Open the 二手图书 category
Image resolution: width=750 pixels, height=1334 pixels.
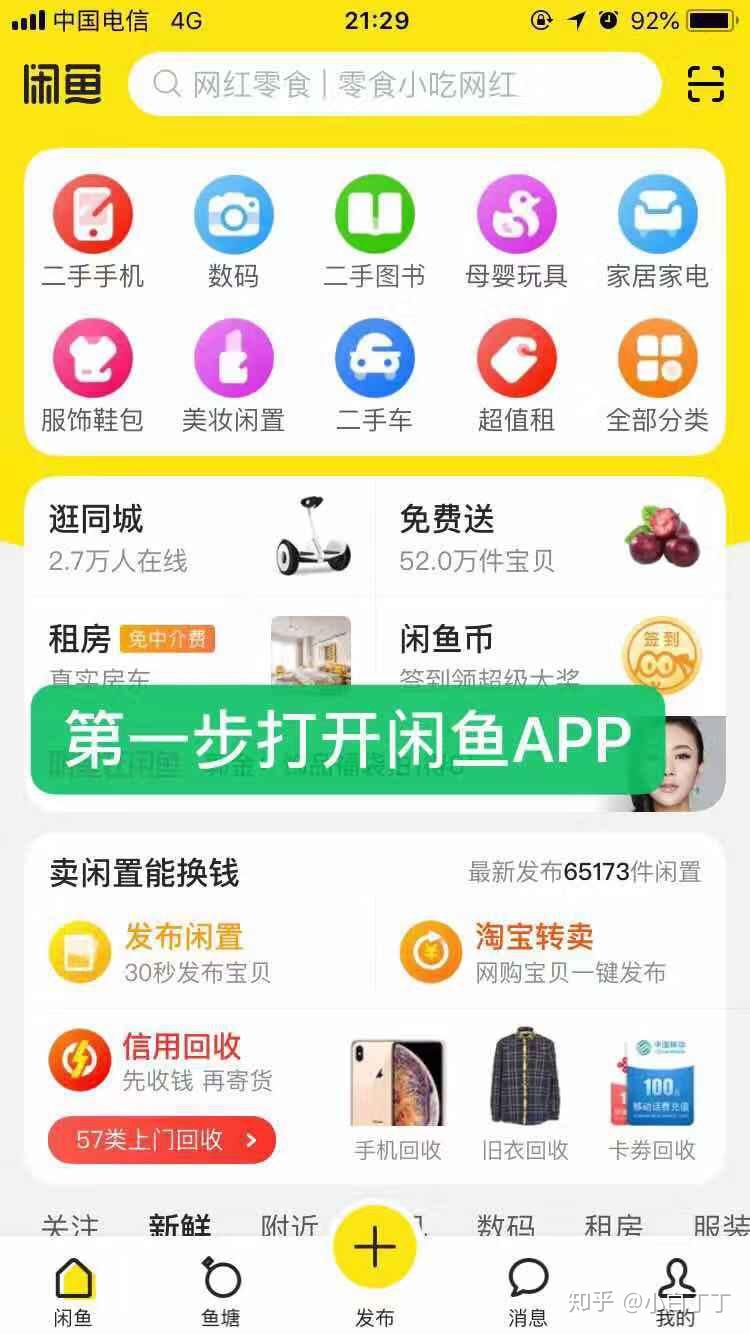point(374,232)
